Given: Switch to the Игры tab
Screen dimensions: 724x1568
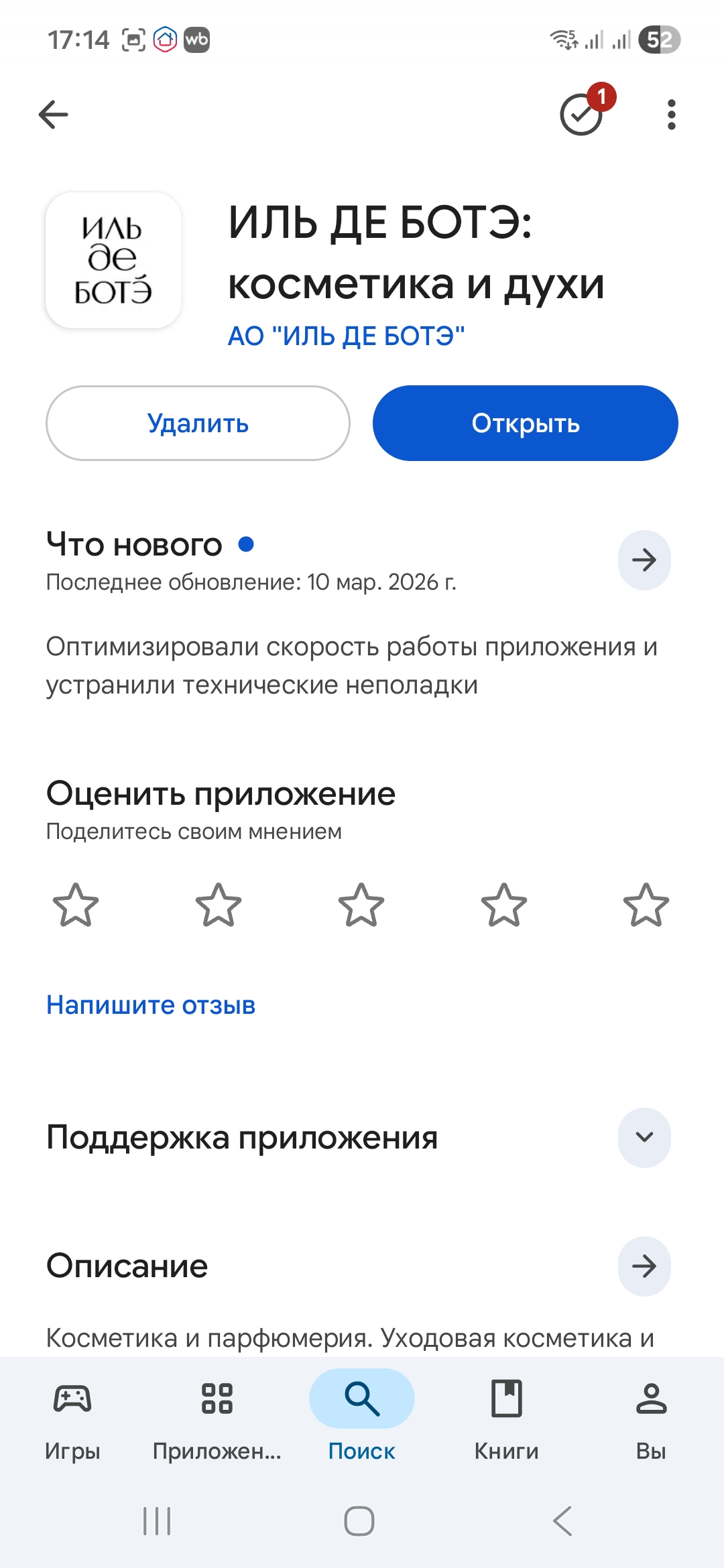Looking at the screenshot, I should tap(72, 1415).
